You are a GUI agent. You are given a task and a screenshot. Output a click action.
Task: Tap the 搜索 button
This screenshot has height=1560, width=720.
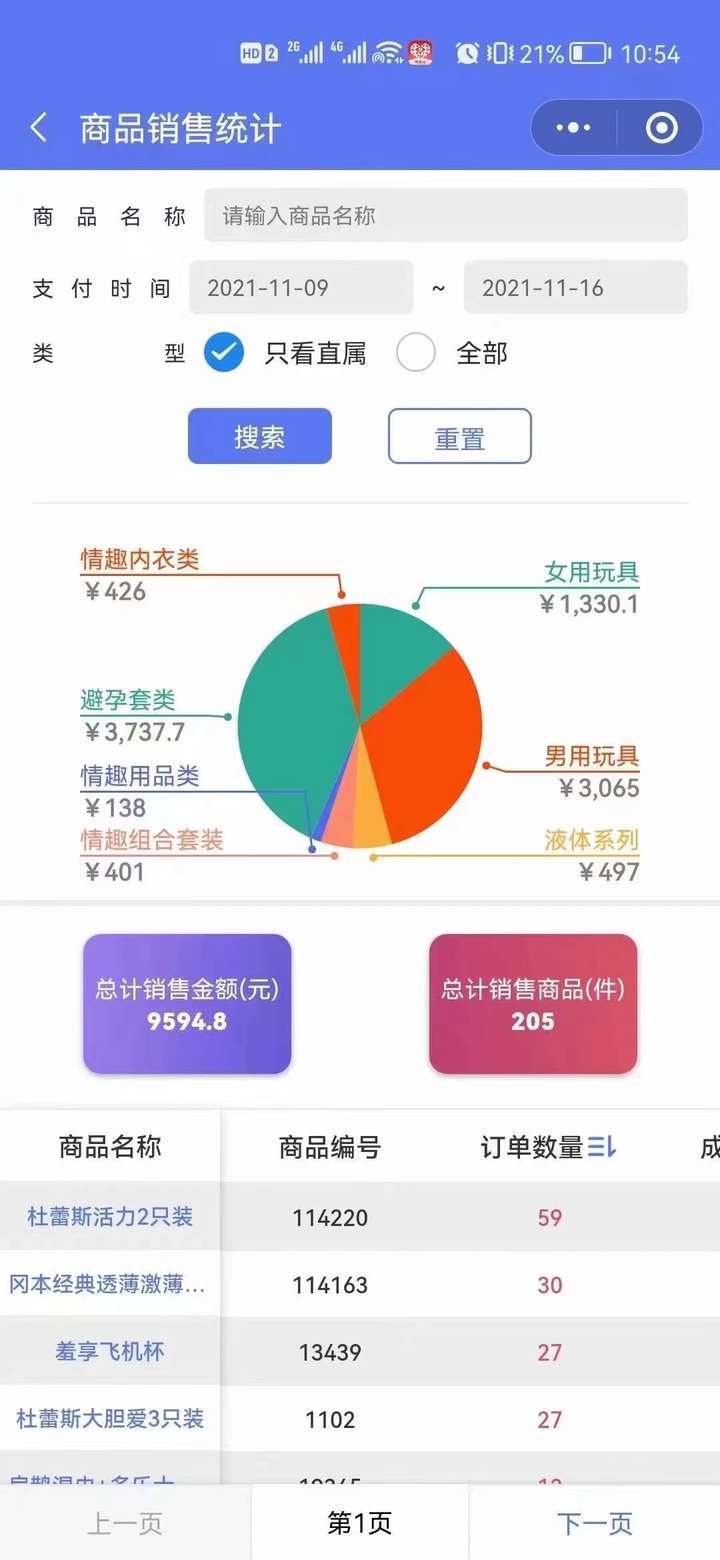[260, 437]
